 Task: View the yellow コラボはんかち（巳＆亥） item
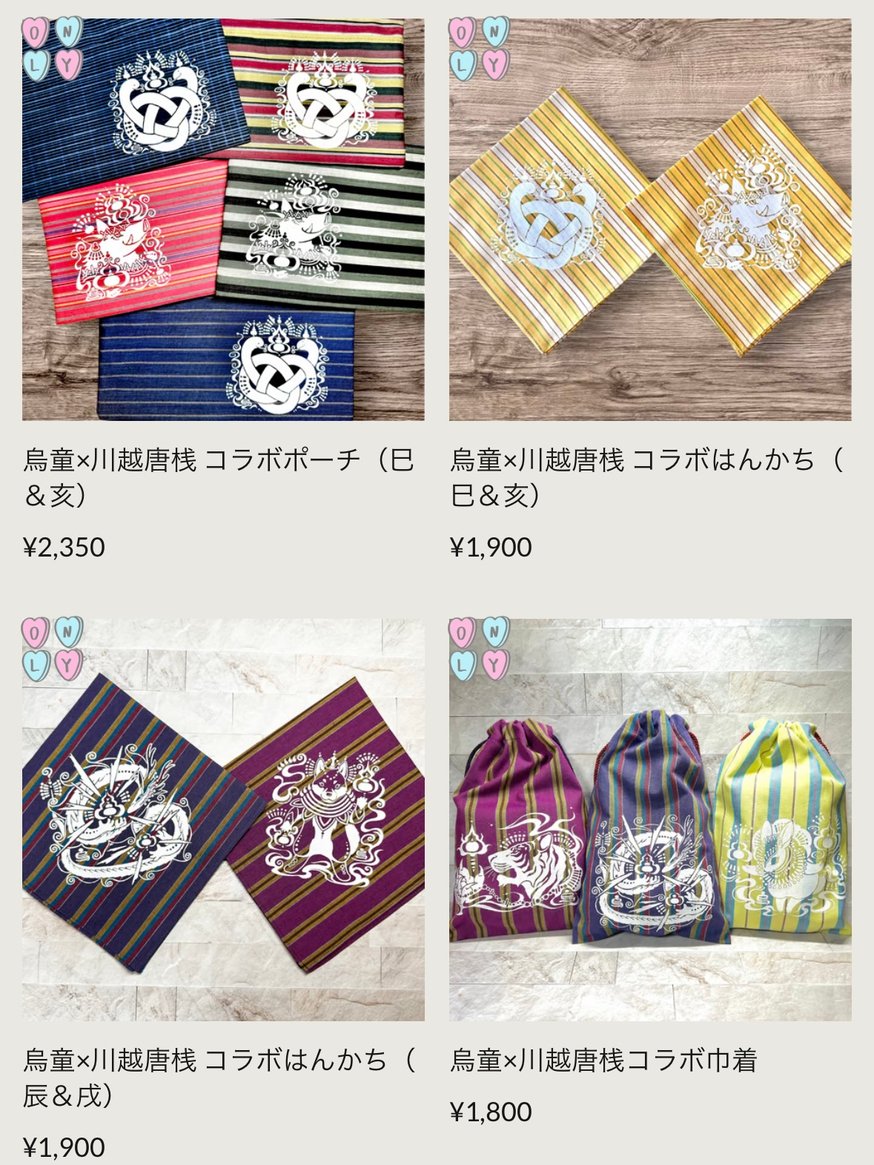(x=650, y=220)
